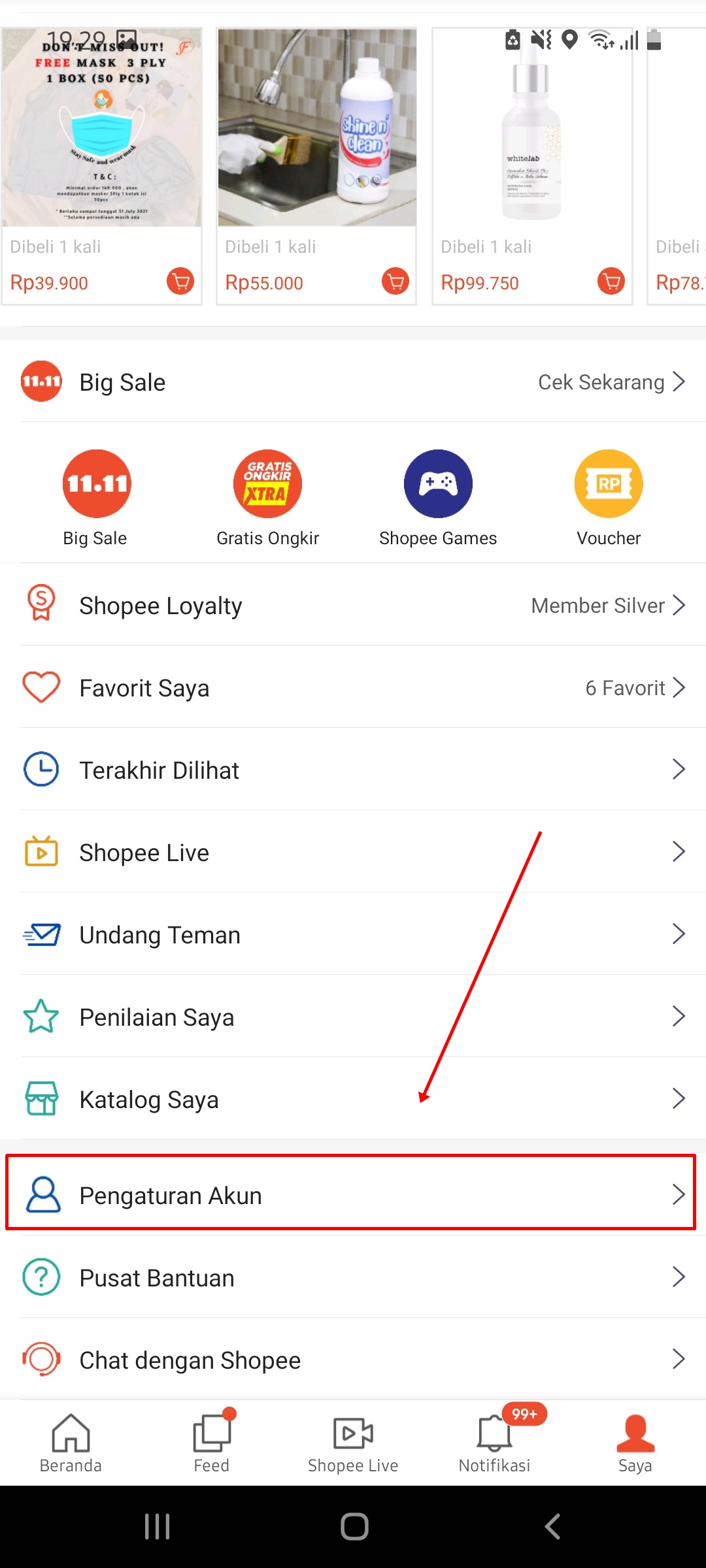Start Chat dengan Shopee

353,1359
